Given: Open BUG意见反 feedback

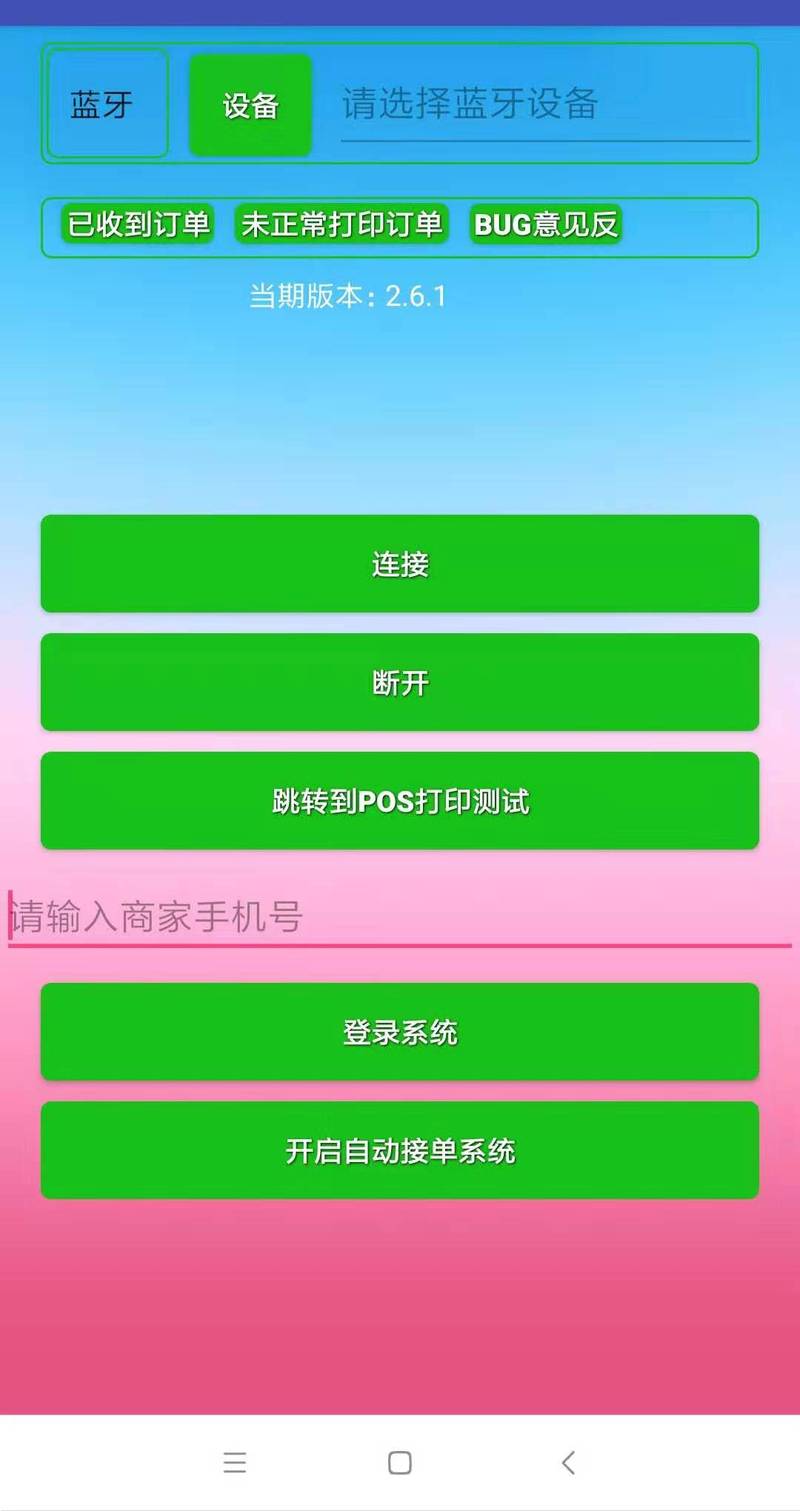Looking at the screenshot, I should [x=546, y=225].
